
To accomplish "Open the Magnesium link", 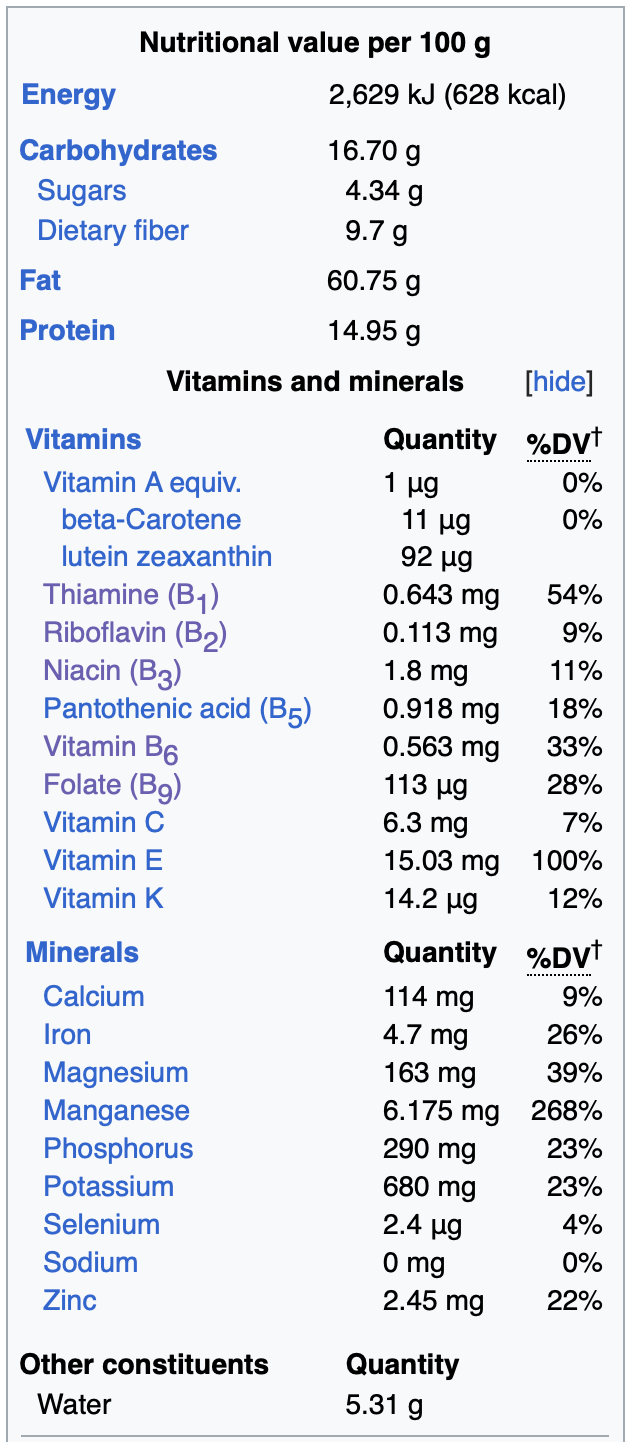I will (116, 1073).
